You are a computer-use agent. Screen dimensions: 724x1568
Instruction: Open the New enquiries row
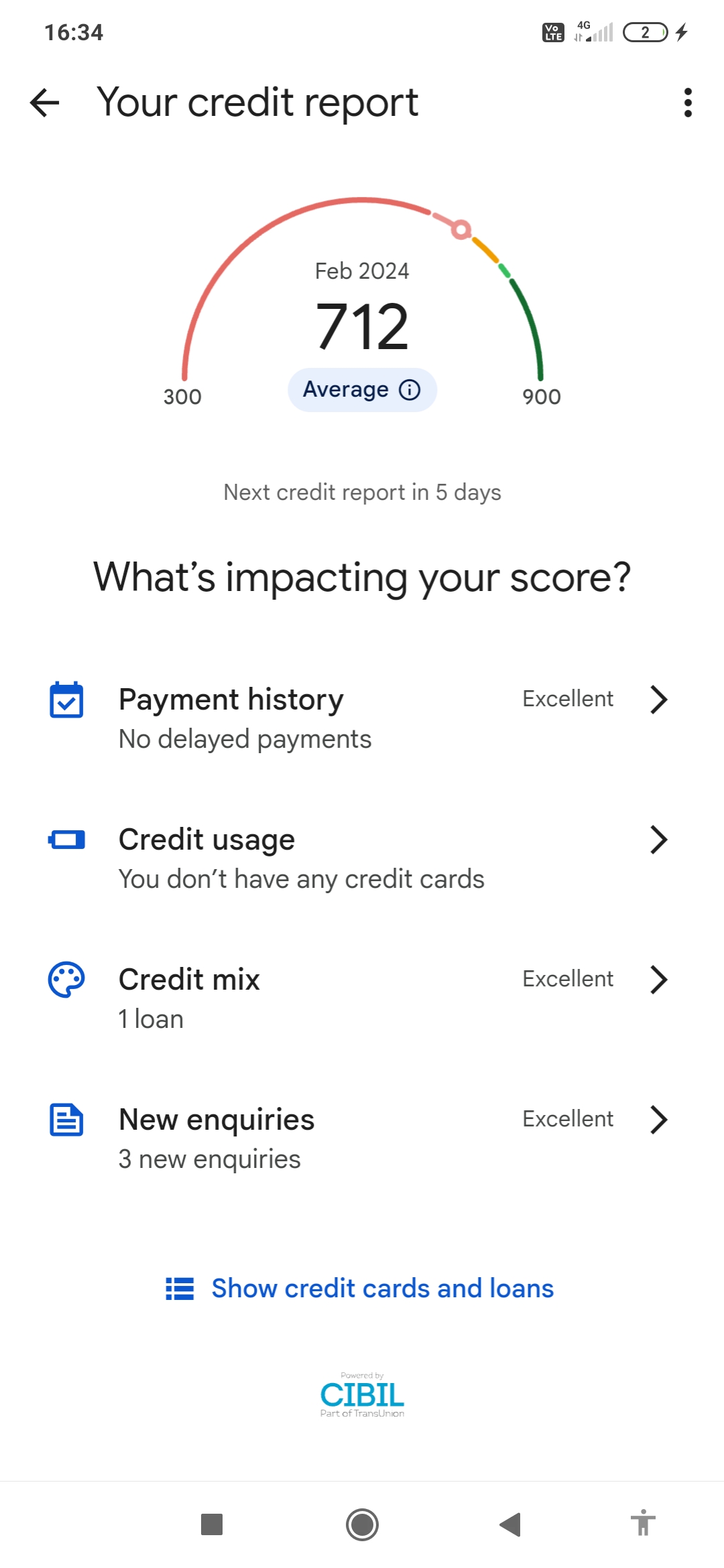(x=362, y=1138)
